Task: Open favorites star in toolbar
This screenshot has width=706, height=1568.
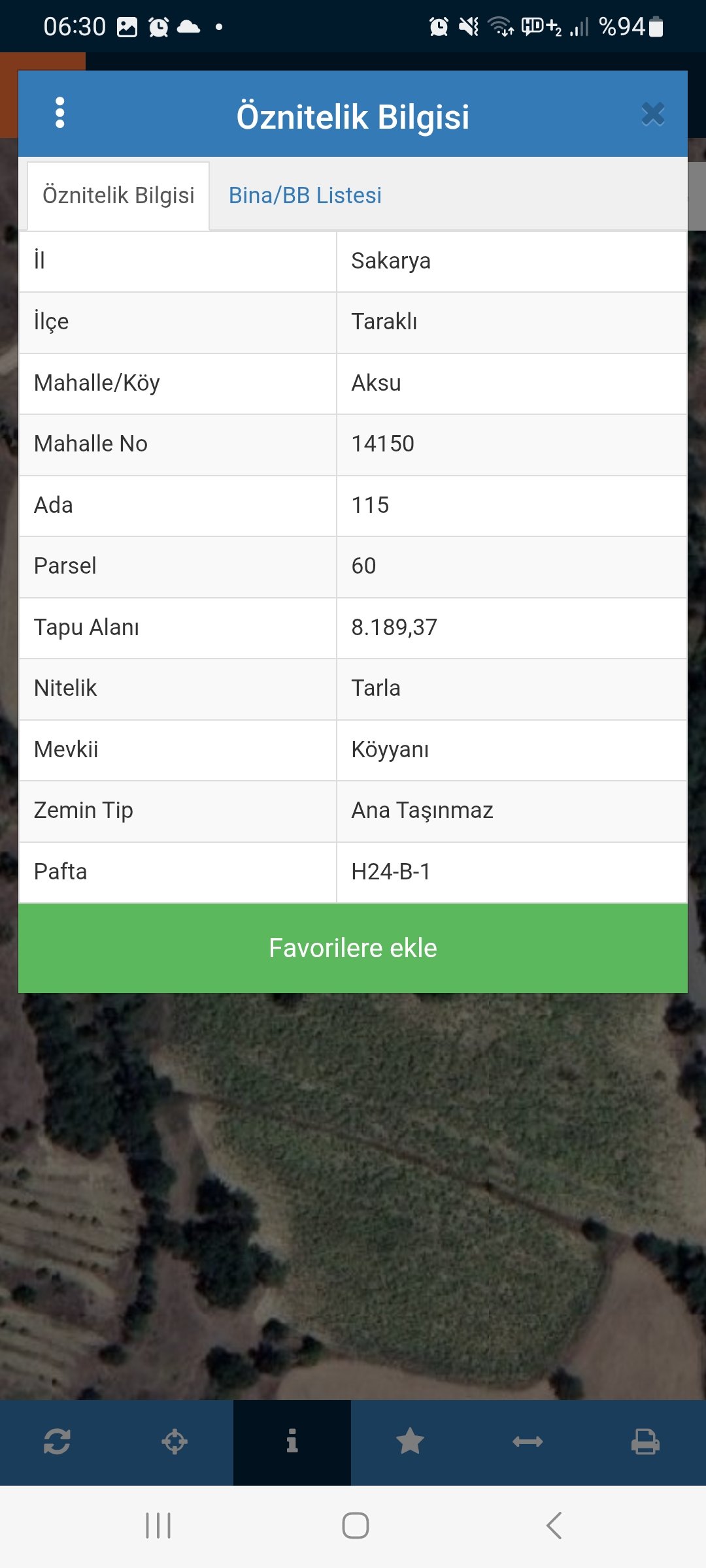Action: tap(410, 1441)
